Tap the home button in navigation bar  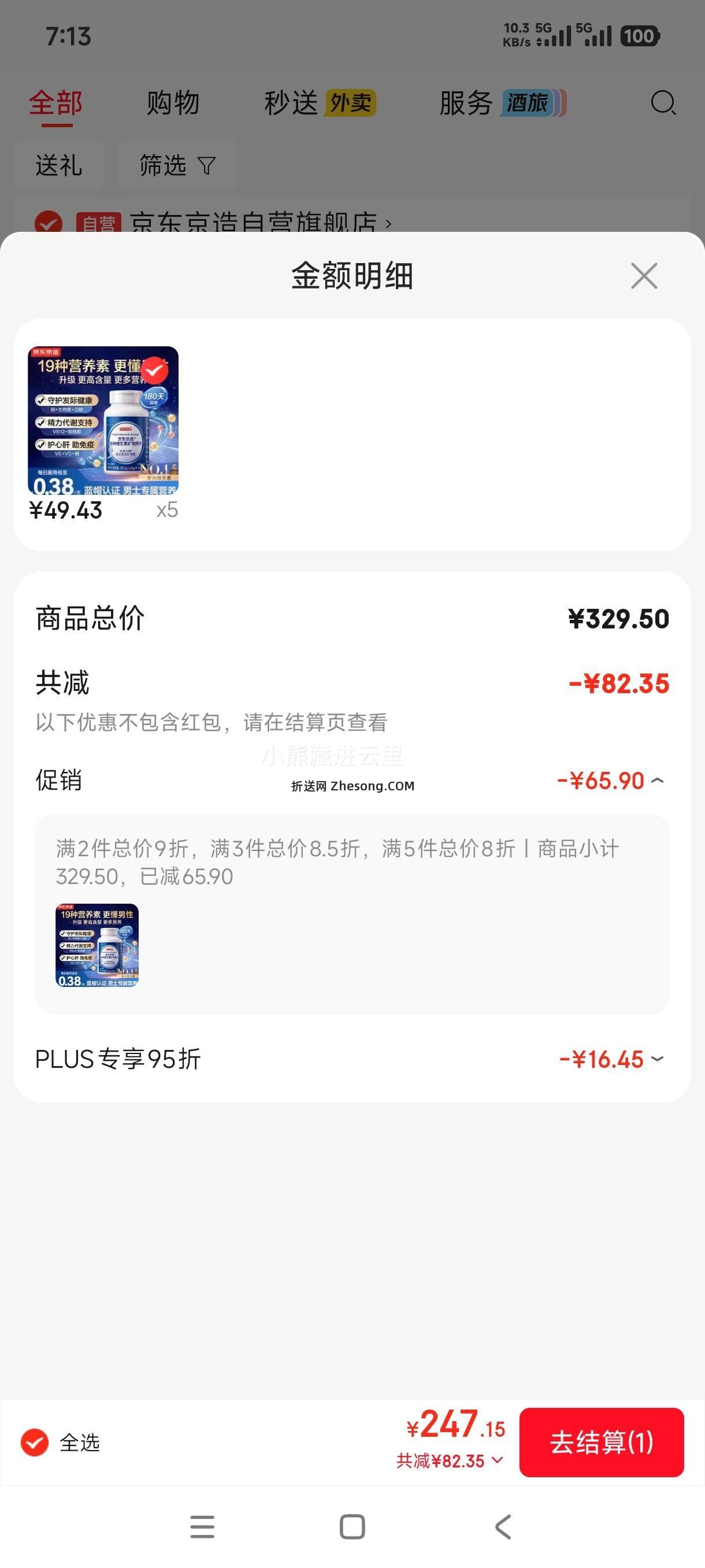[x=351, y=1527]
